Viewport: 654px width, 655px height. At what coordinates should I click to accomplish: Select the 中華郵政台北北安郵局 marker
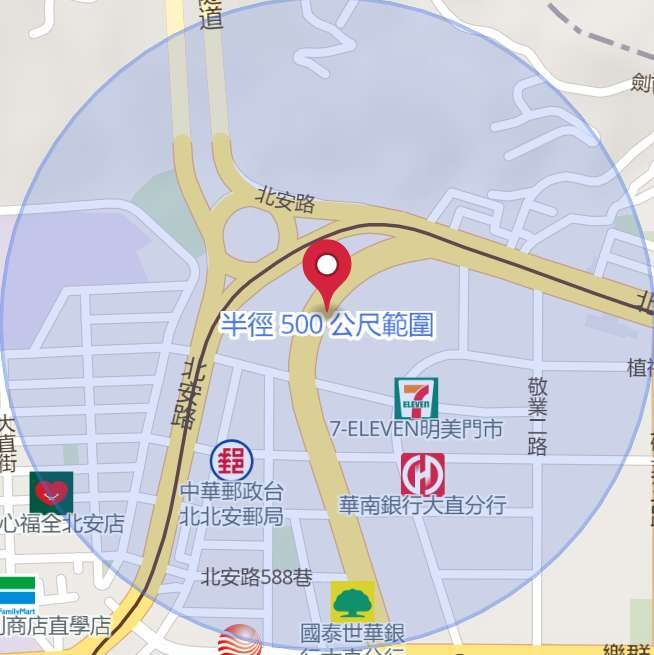231,462
